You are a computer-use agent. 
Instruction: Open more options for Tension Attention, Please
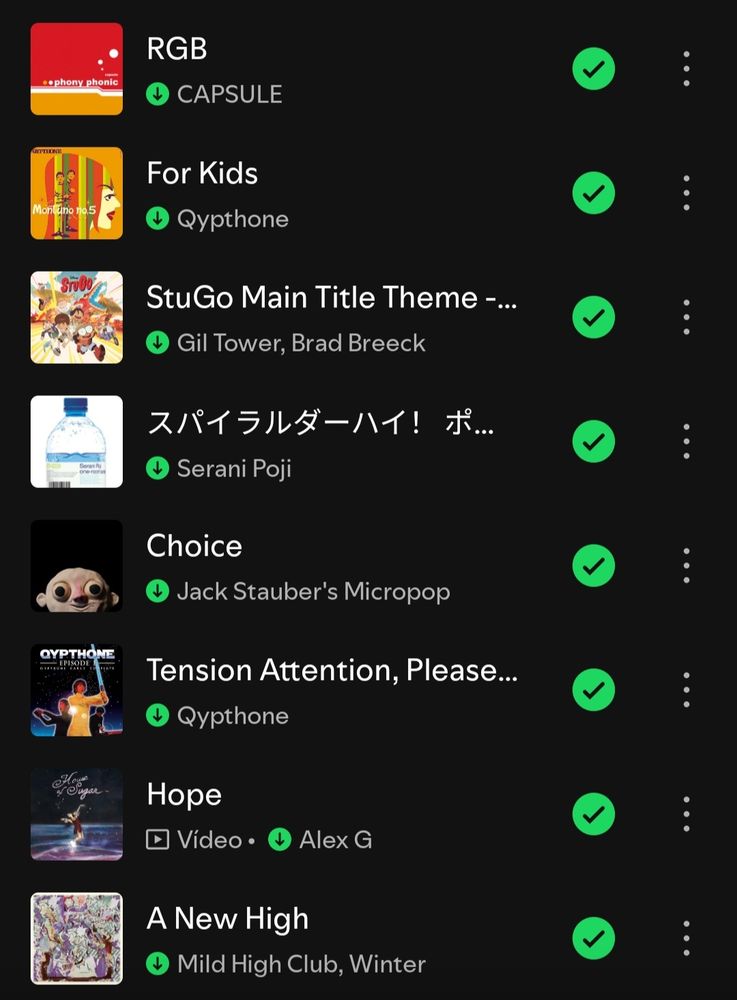[x=686, y=690]
